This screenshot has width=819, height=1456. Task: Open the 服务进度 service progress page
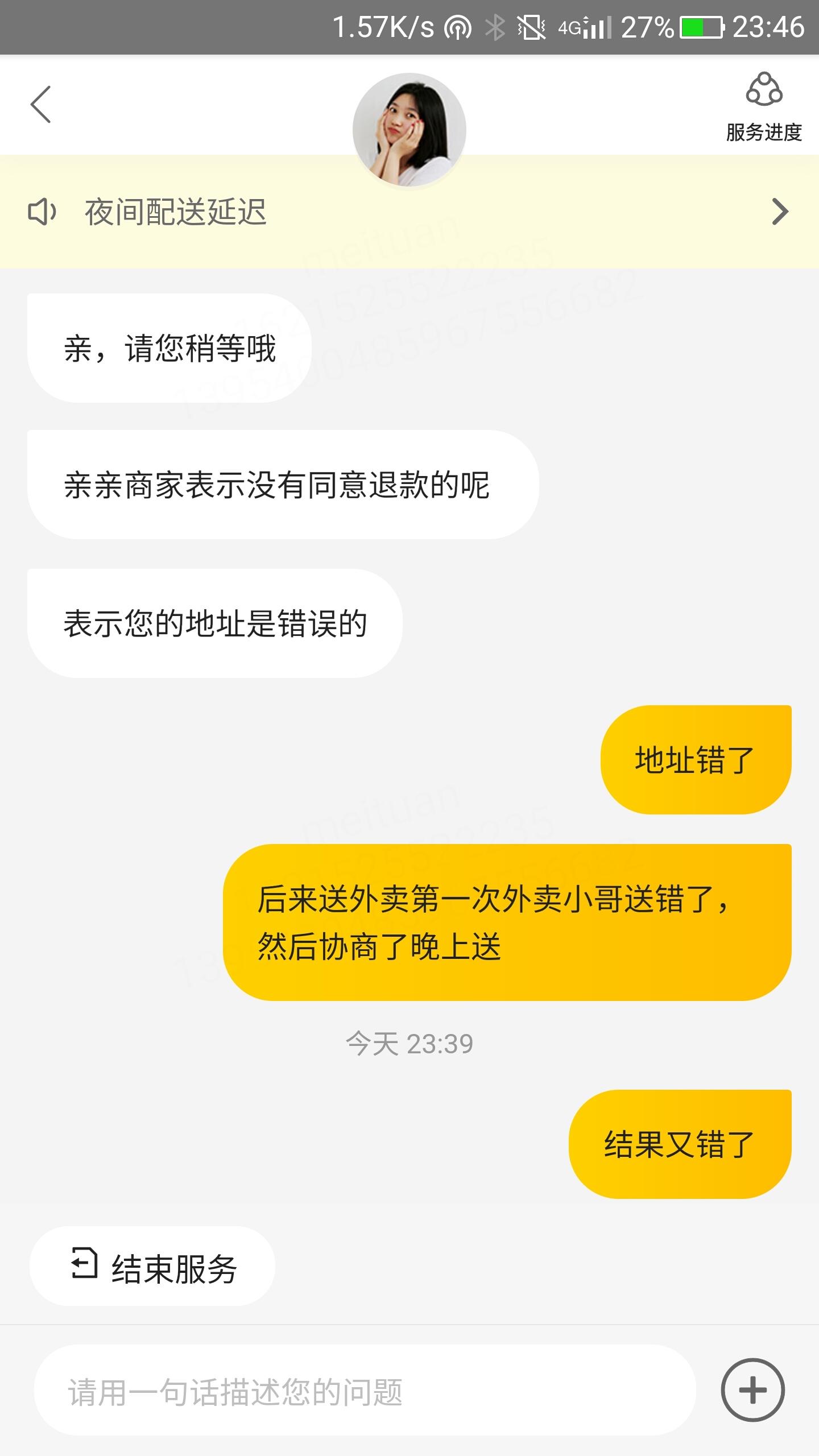click(x=764, y=107)
